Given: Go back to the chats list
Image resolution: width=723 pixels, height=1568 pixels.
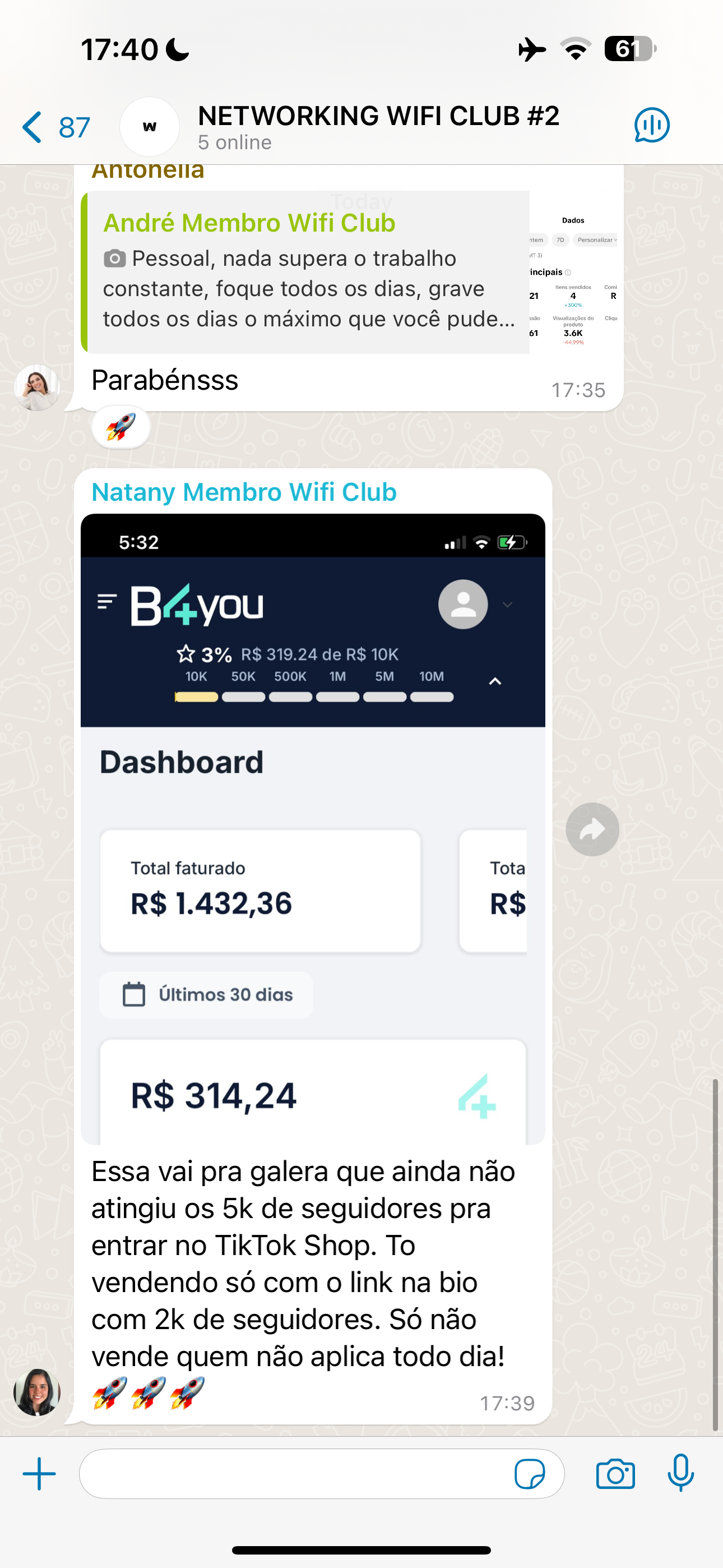Looking at the screenshot, I should point(54,127).
